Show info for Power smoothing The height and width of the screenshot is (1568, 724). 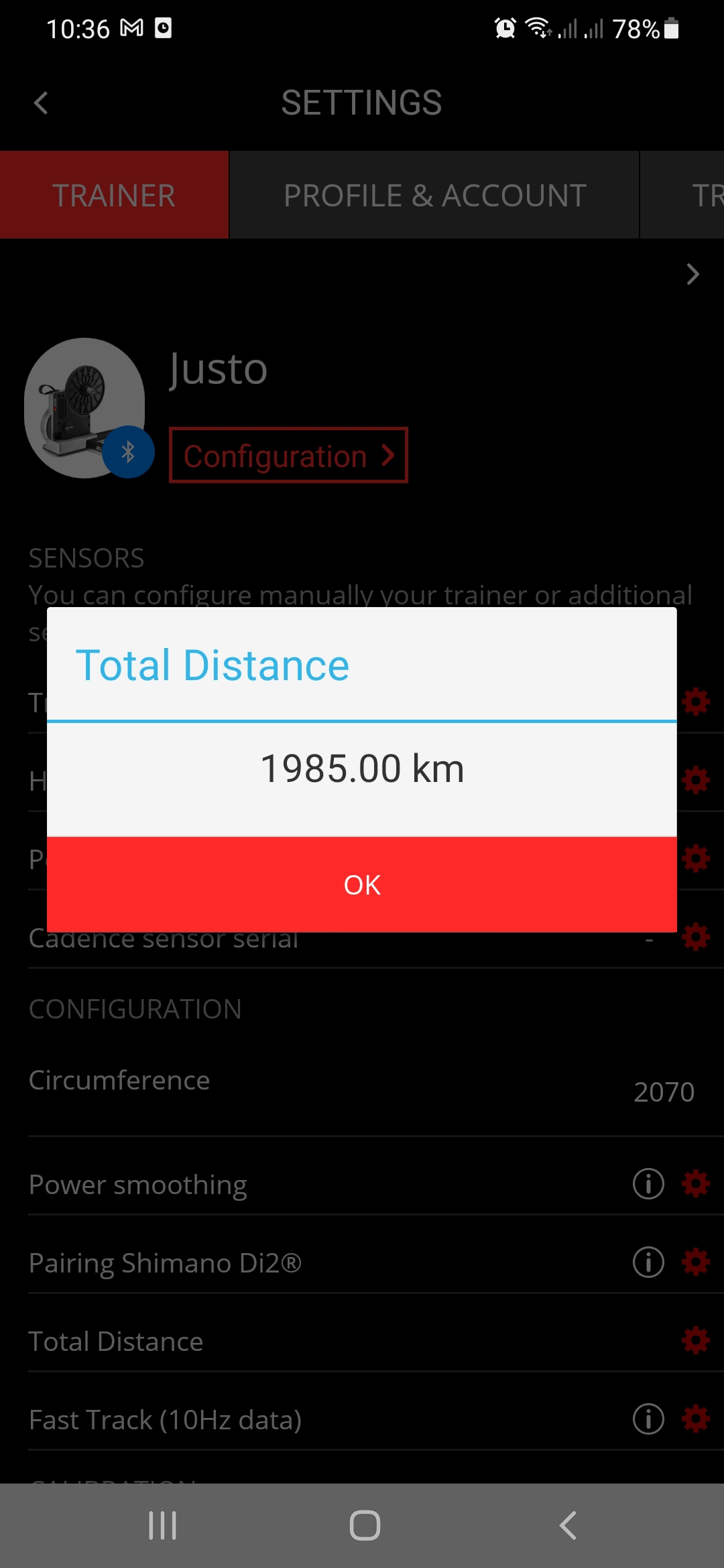(x=648, y=1184)
